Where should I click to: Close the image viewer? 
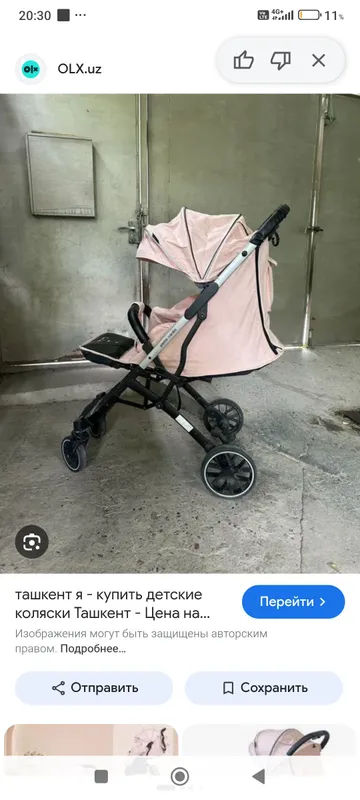[x=319, y=61]
